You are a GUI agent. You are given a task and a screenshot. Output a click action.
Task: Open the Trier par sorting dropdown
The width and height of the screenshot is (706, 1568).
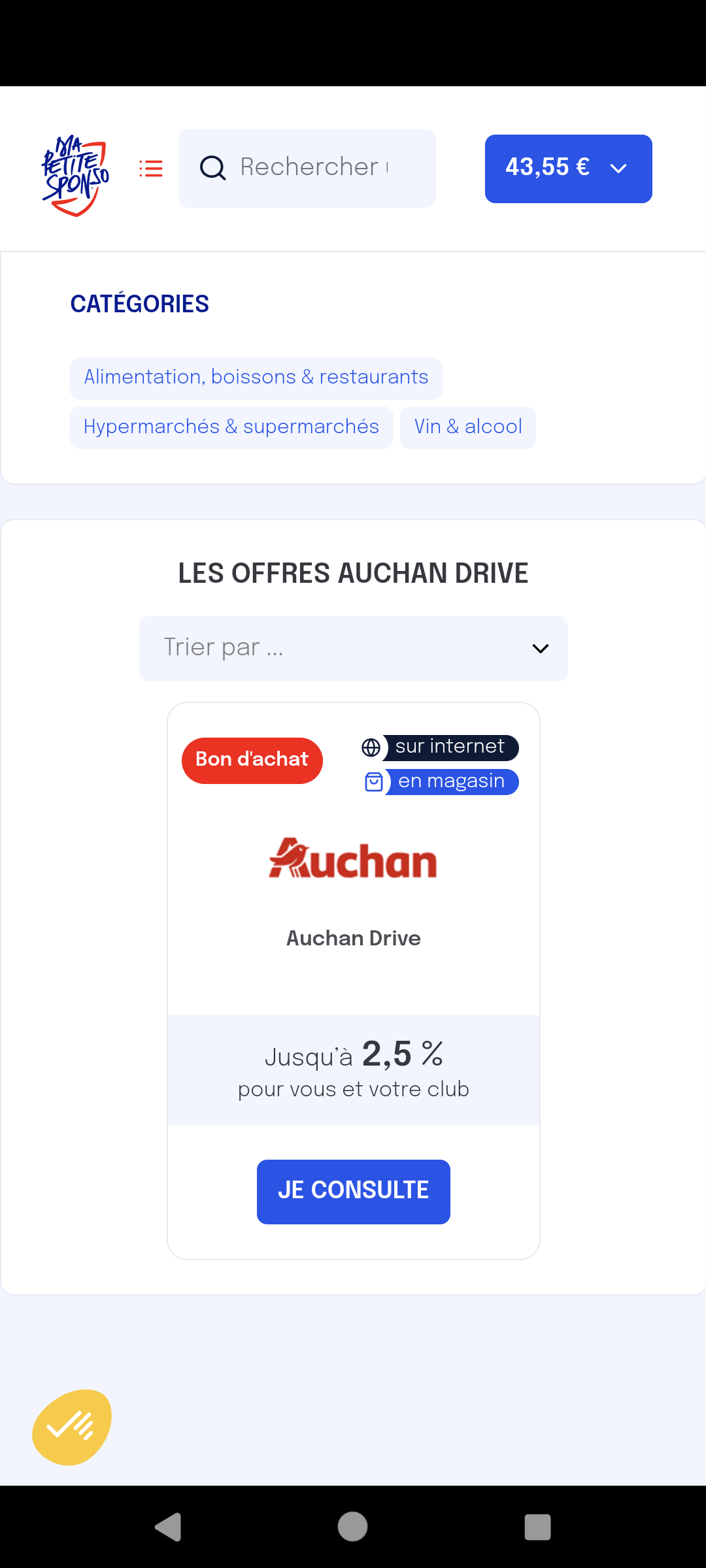tap(353, 648)
